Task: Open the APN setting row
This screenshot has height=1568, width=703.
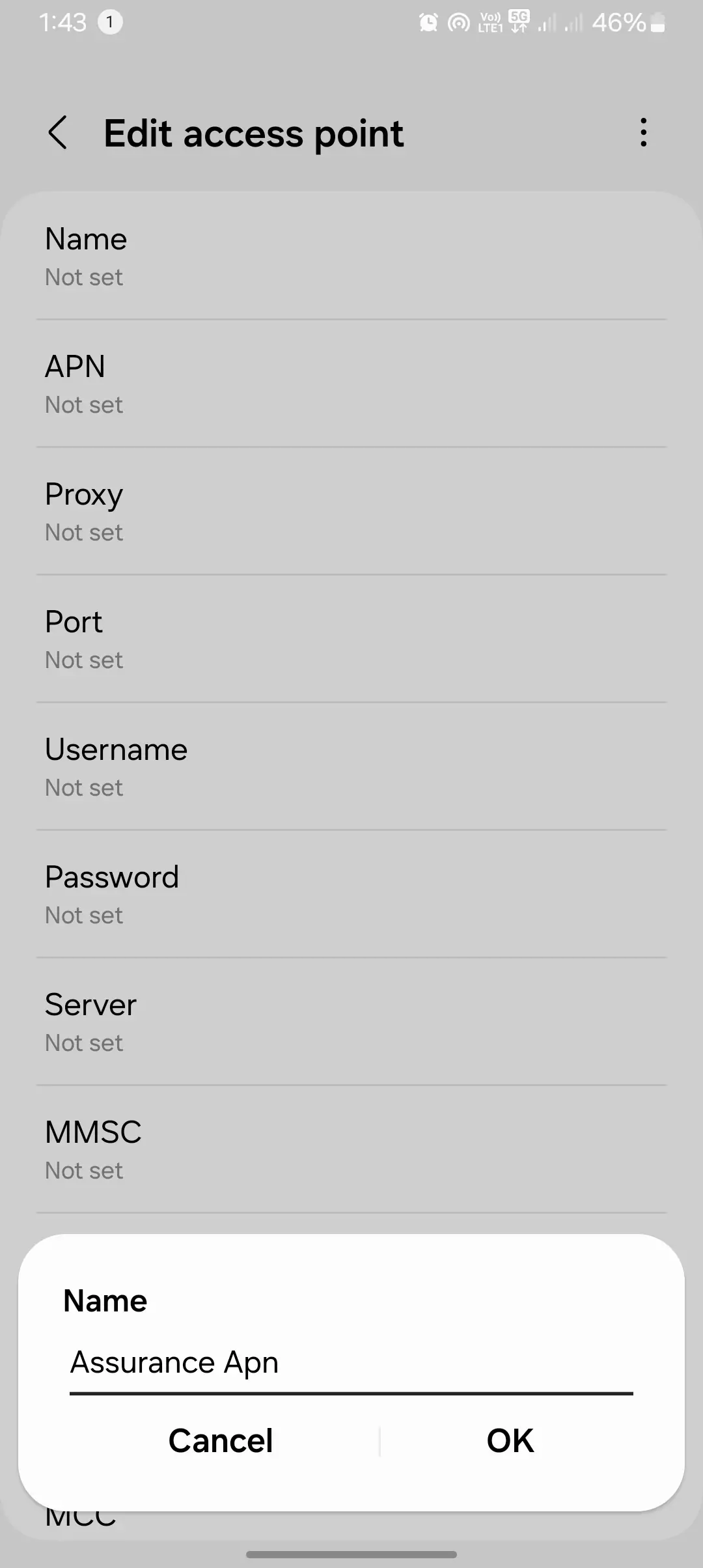Action: click(351, 383)
